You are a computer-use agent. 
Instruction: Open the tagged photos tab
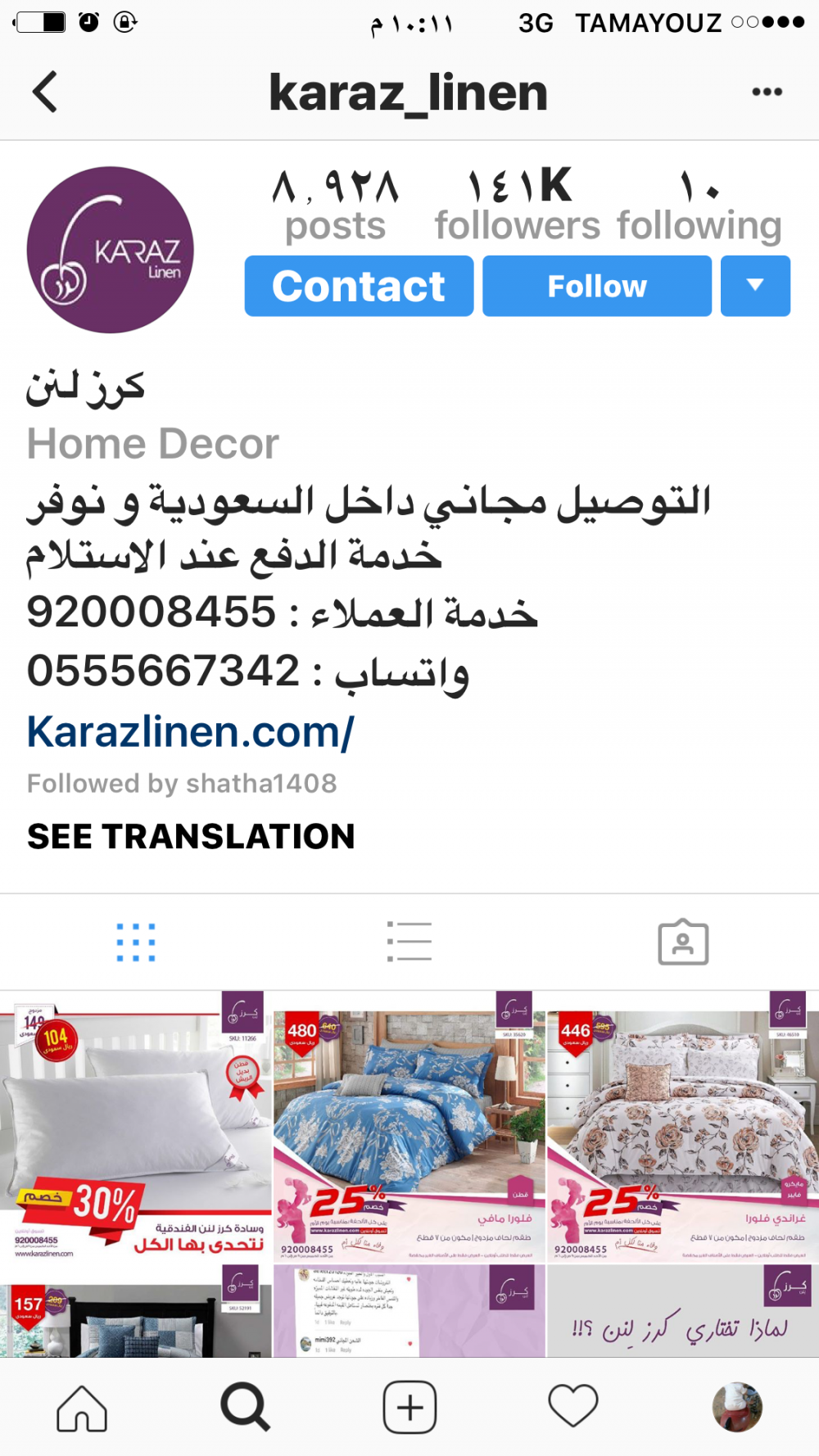tap(683, 942)
